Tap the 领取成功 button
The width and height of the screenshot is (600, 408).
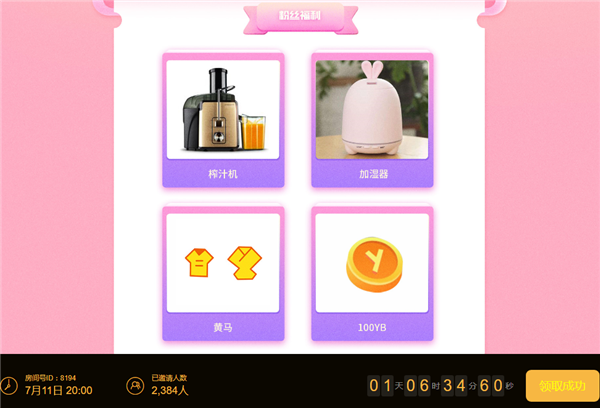[561, 385]
